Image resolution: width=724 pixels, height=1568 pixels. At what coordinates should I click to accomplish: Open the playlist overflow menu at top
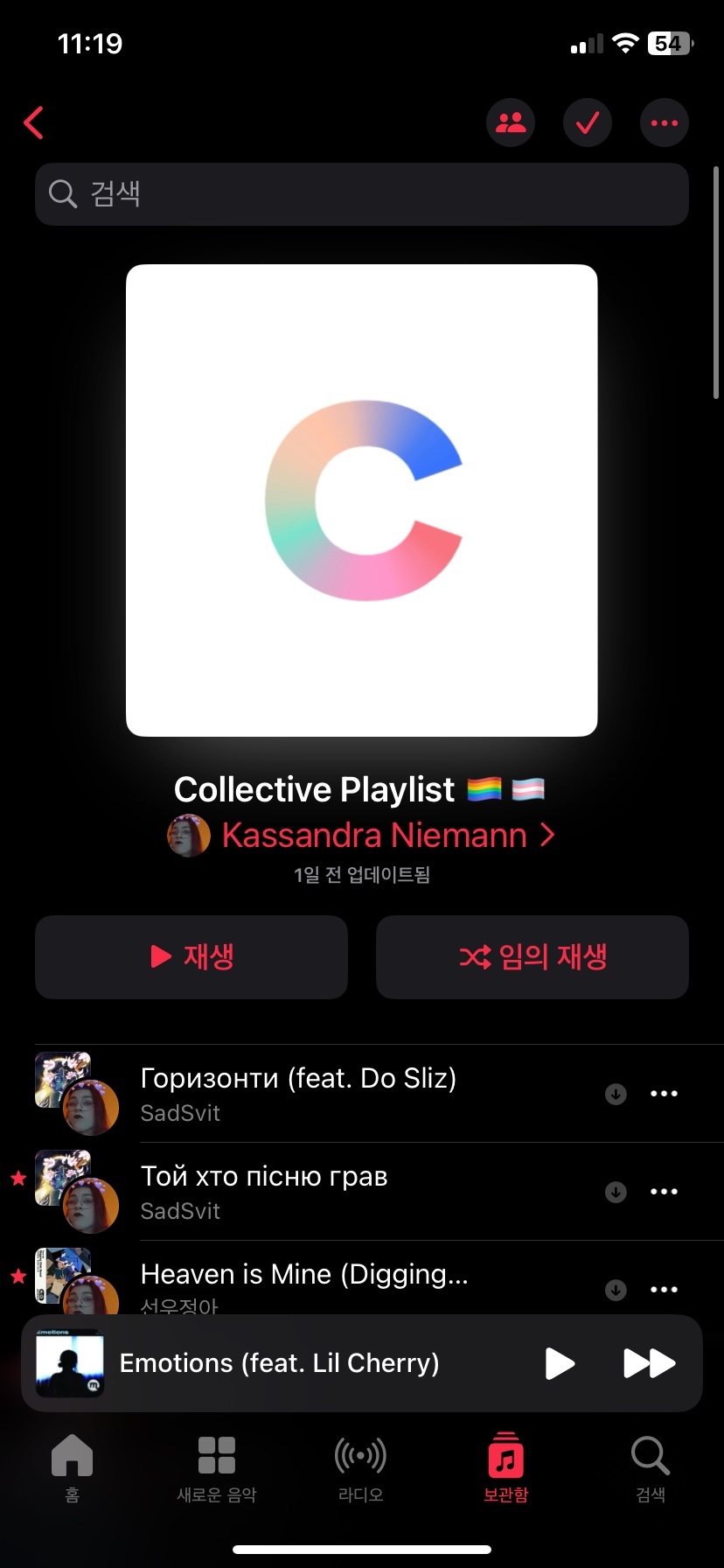coord(665,122)
